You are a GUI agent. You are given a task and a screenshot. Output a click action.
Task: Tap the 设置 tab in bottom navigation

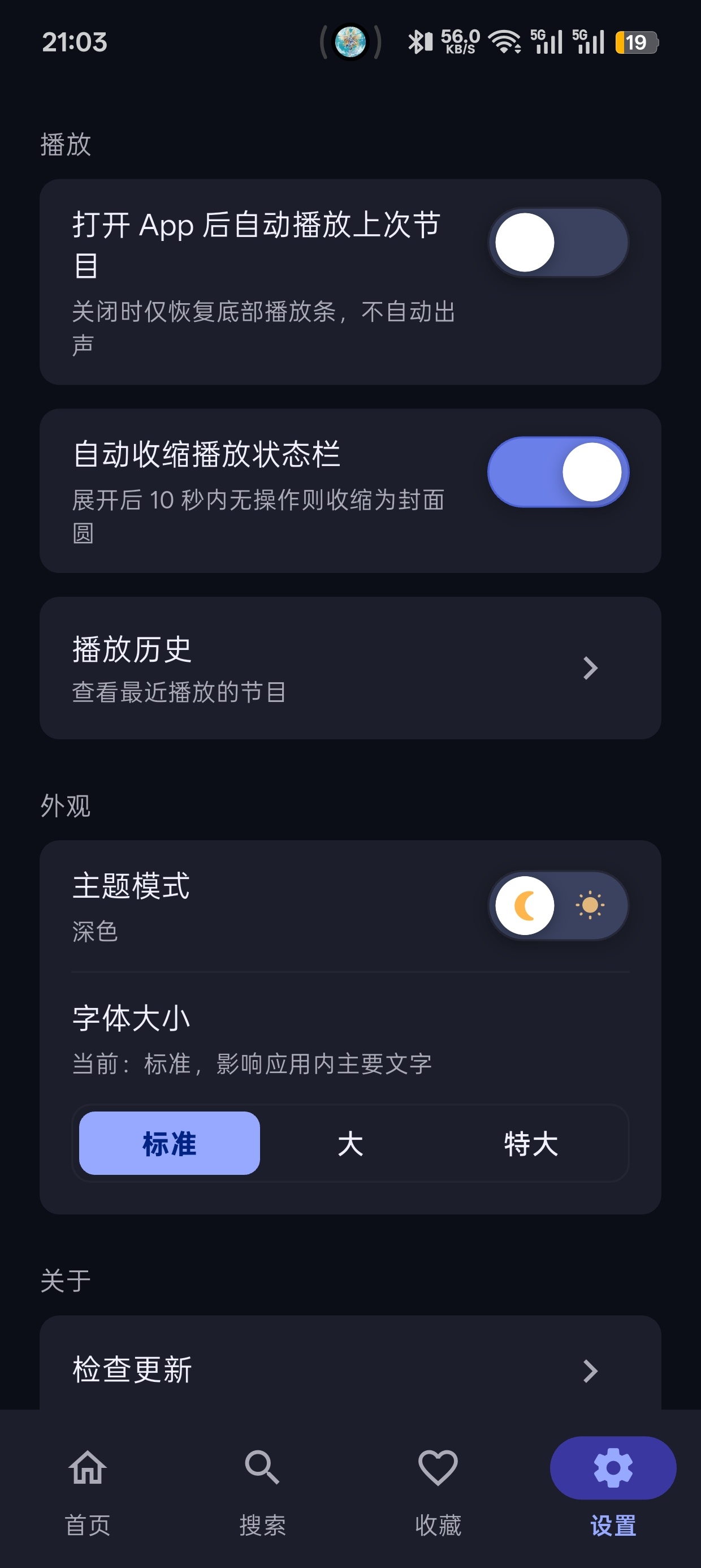pos(613,1489)
